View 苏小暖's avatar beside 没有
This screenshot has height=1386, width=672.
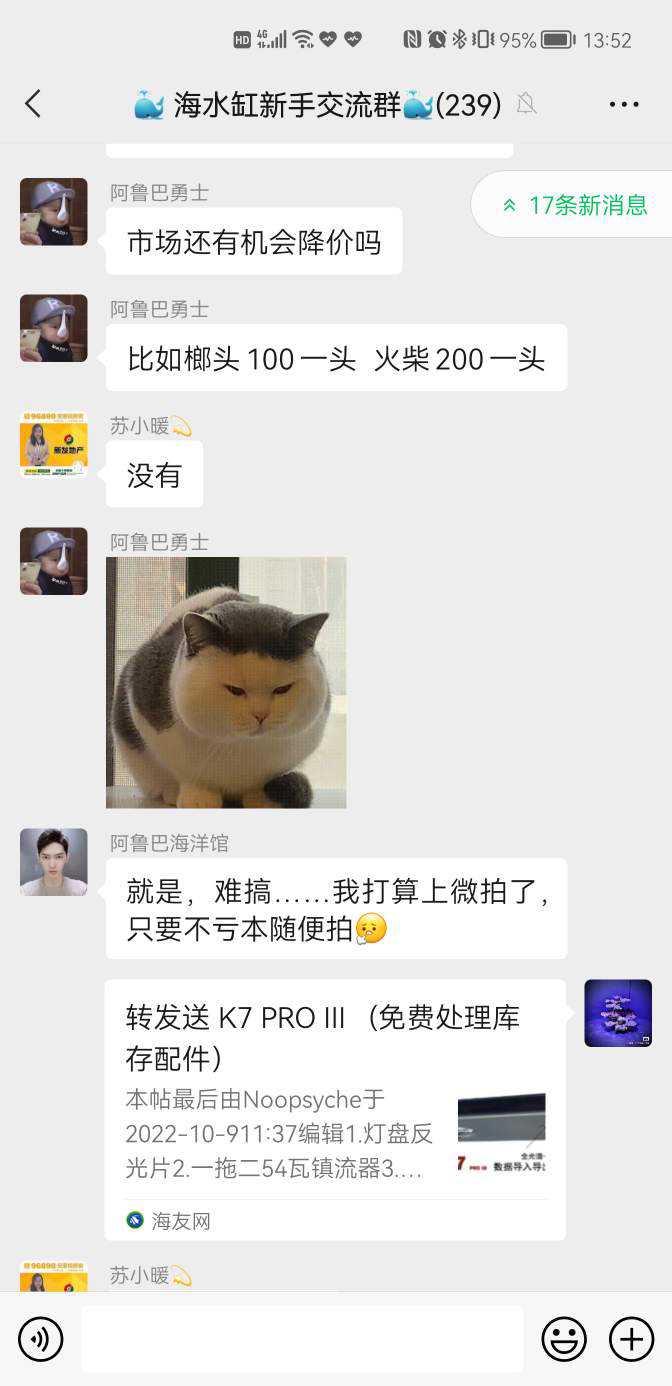coord(54,444)
